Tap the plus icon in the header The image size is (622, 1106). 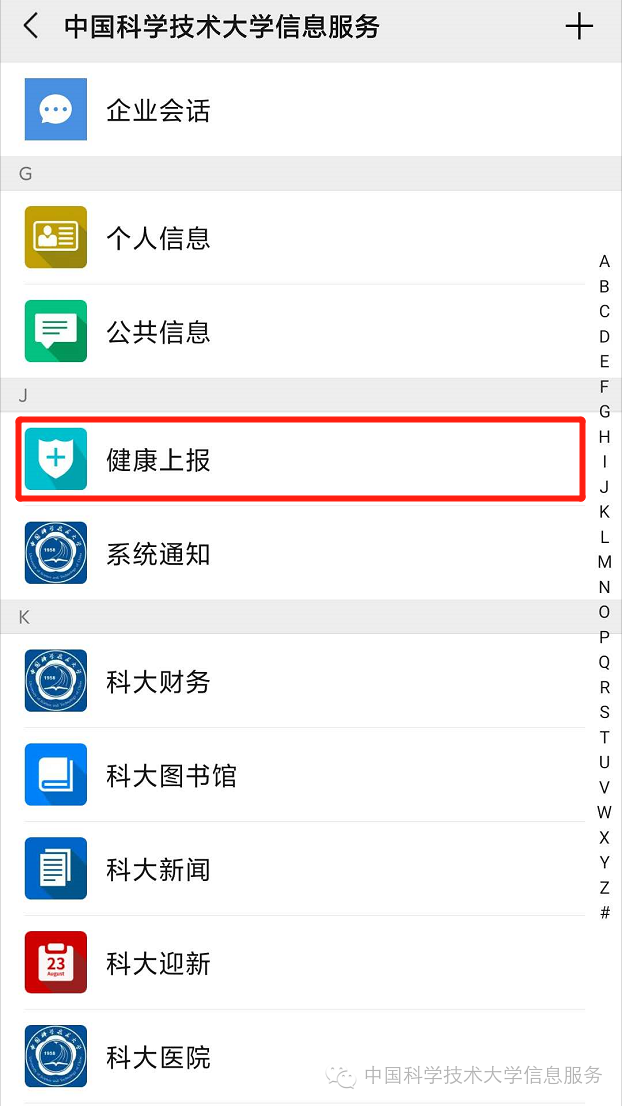[x=579, y=27]
